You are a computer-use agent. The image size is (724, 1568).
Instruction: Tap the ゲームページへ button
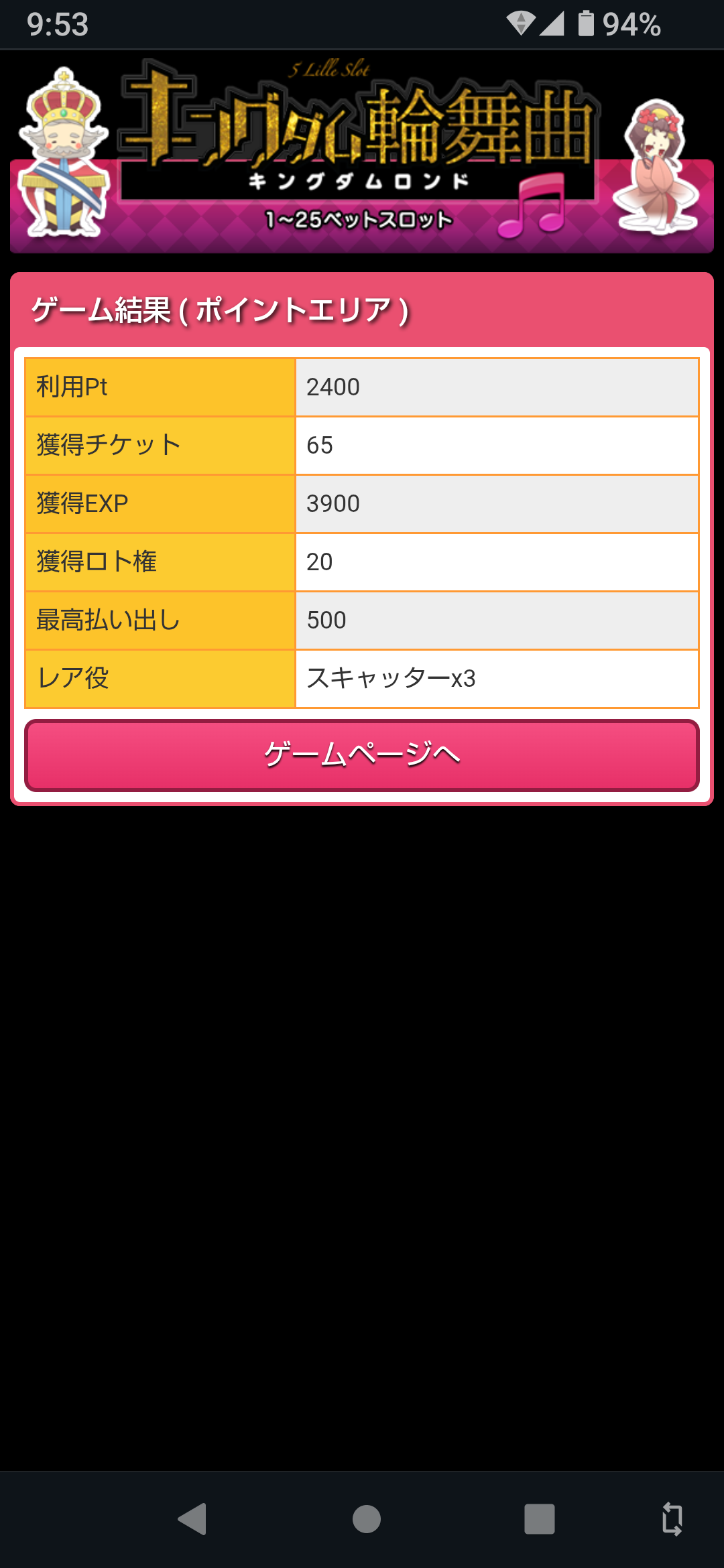click(x=362, y=755)
